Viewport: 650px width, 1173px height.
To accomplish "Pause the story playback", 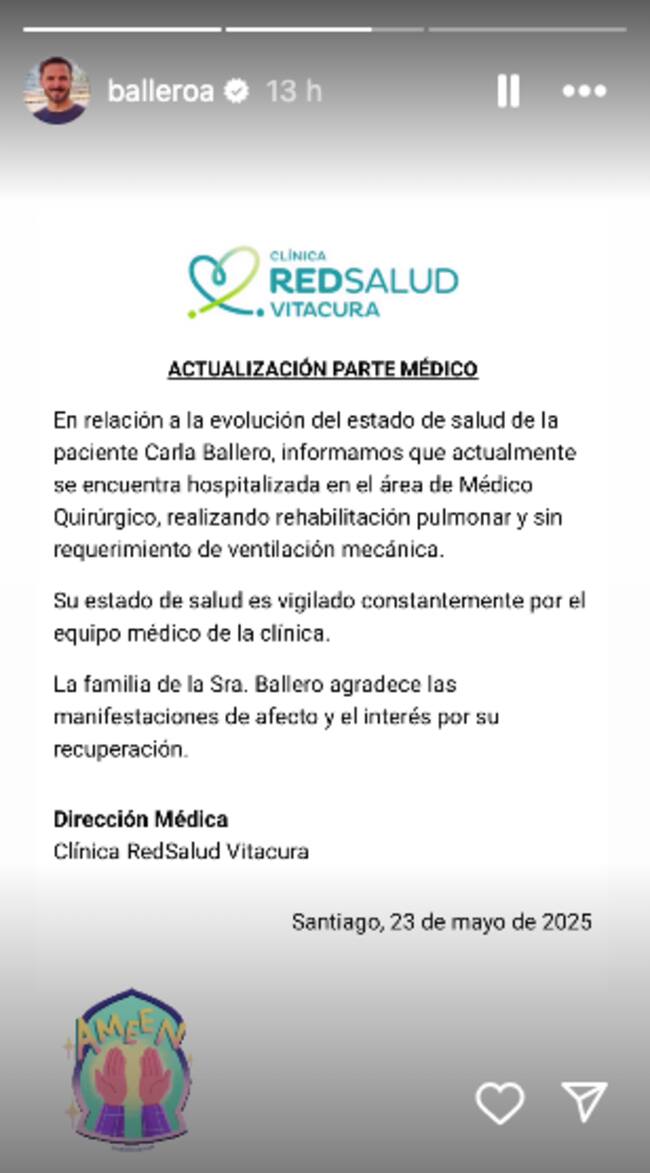I will pyautogui.click(x=508, y=91).
